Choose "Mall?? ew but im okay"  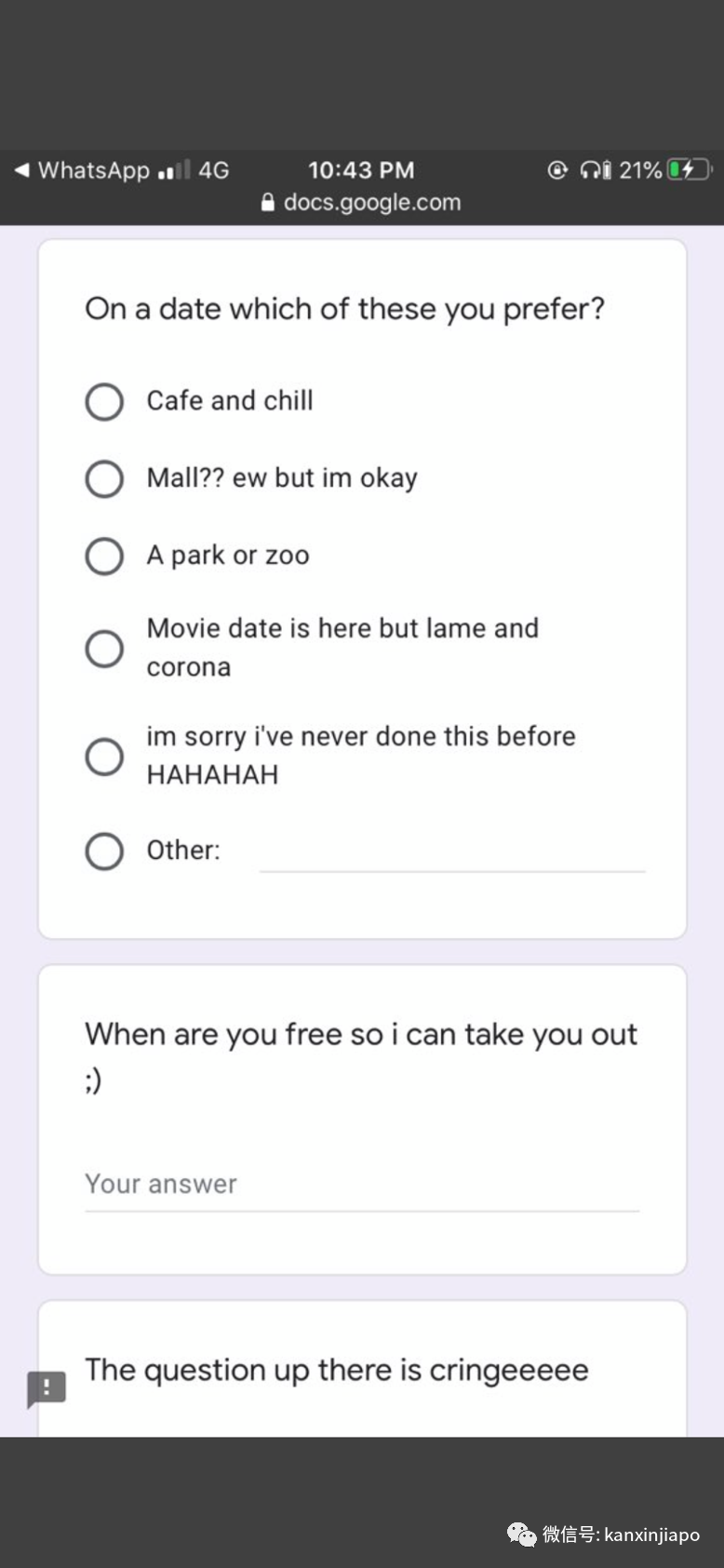[x=104, y=479]
